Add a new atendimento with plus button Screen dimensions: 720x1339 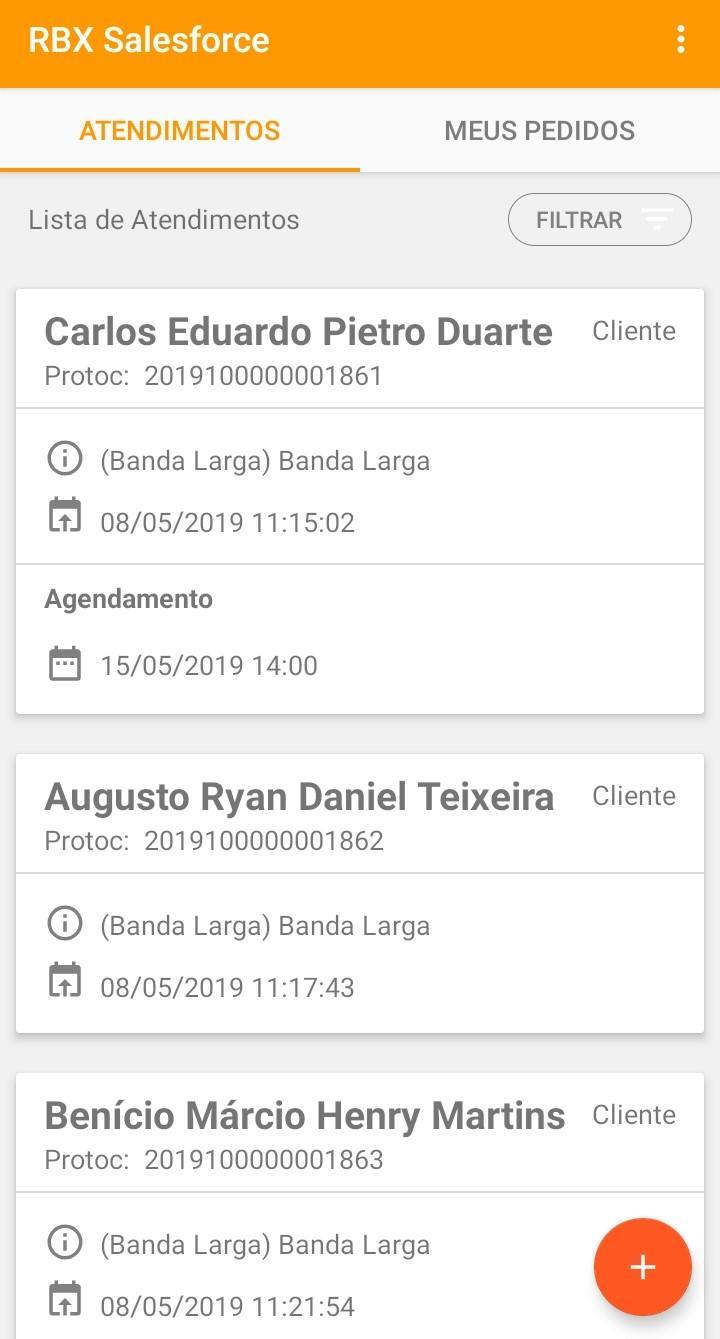click(643, 1267)
